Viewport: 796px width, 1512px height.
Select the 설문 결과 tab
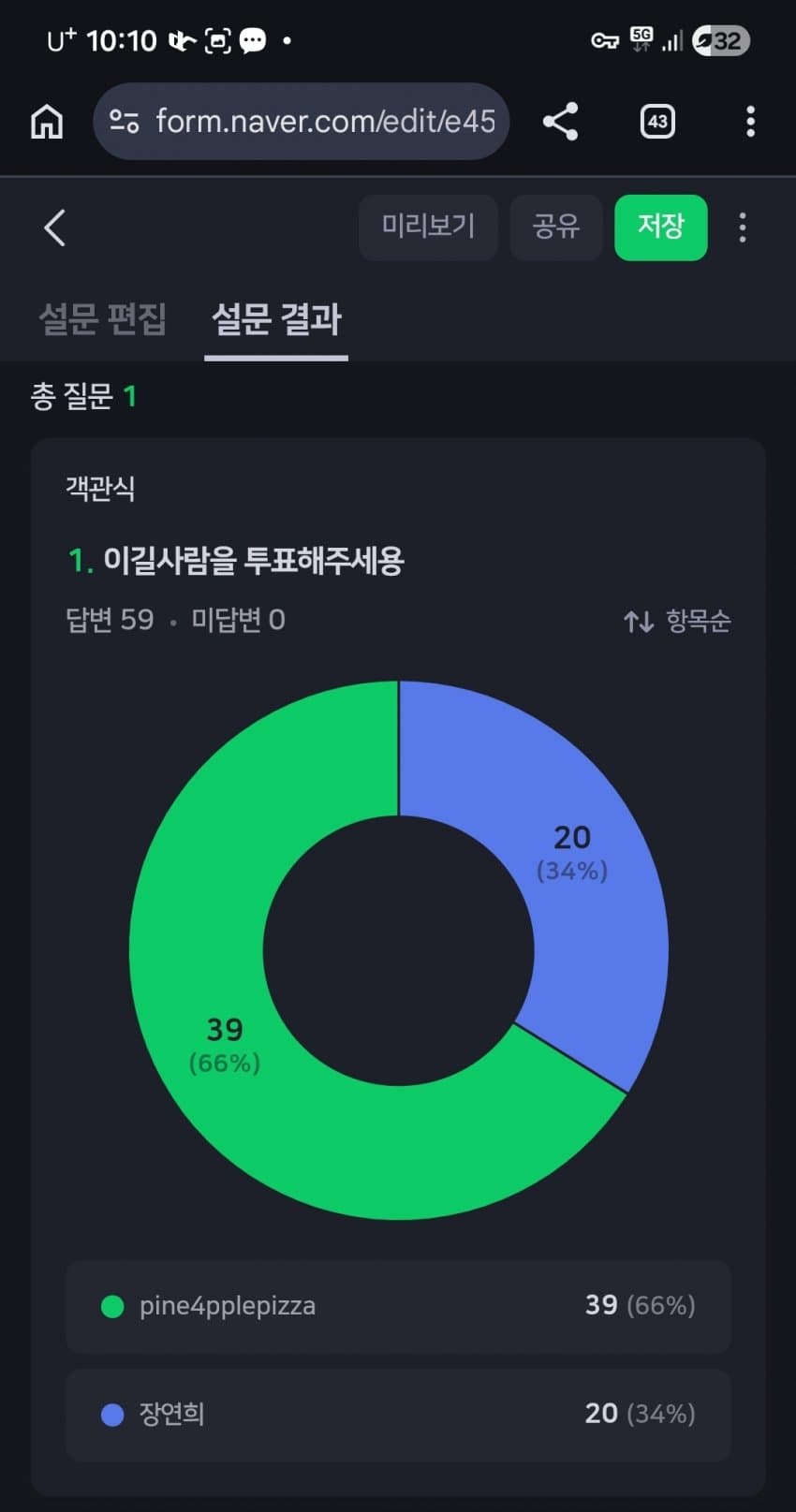pyautogui.click(x=276, y=319)
